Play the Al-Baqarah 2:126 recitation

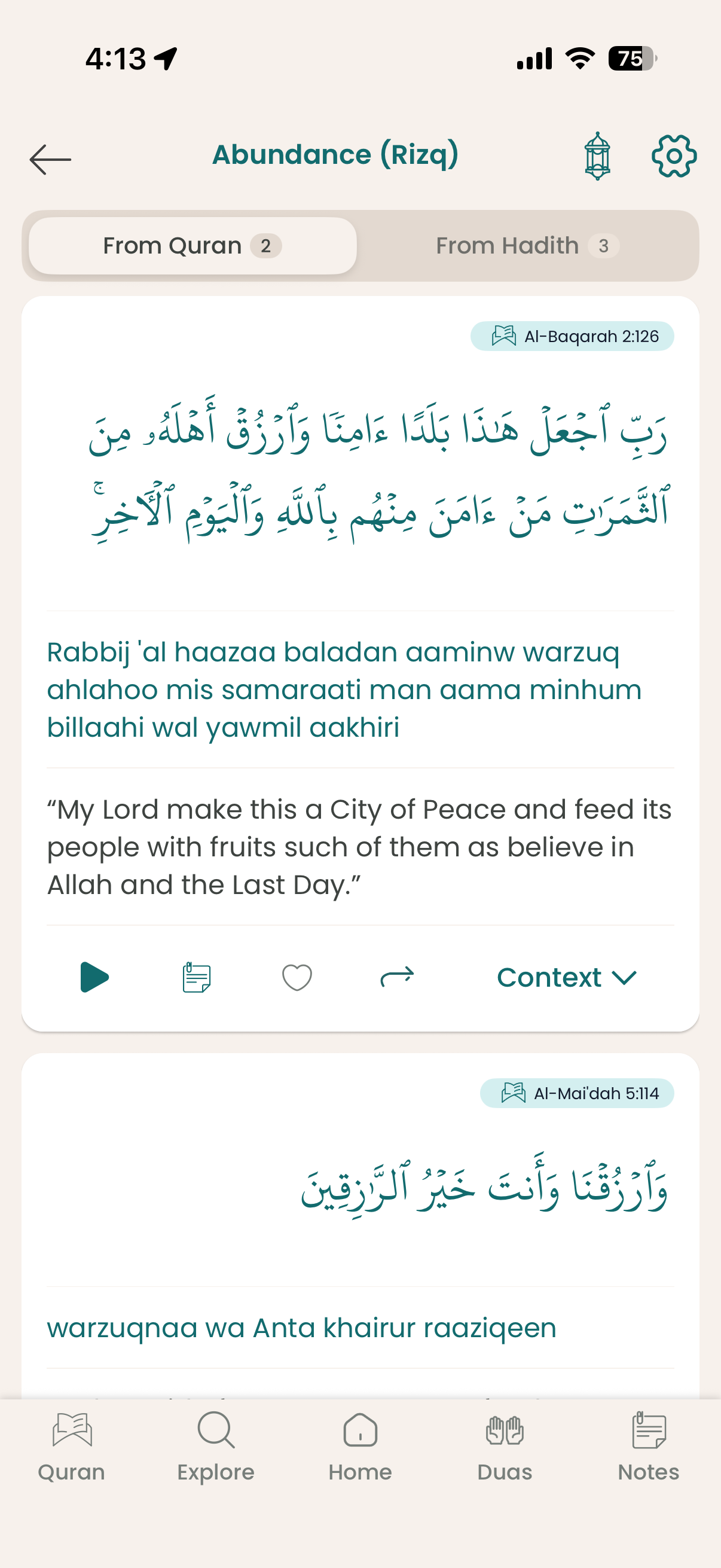[94, 977]
